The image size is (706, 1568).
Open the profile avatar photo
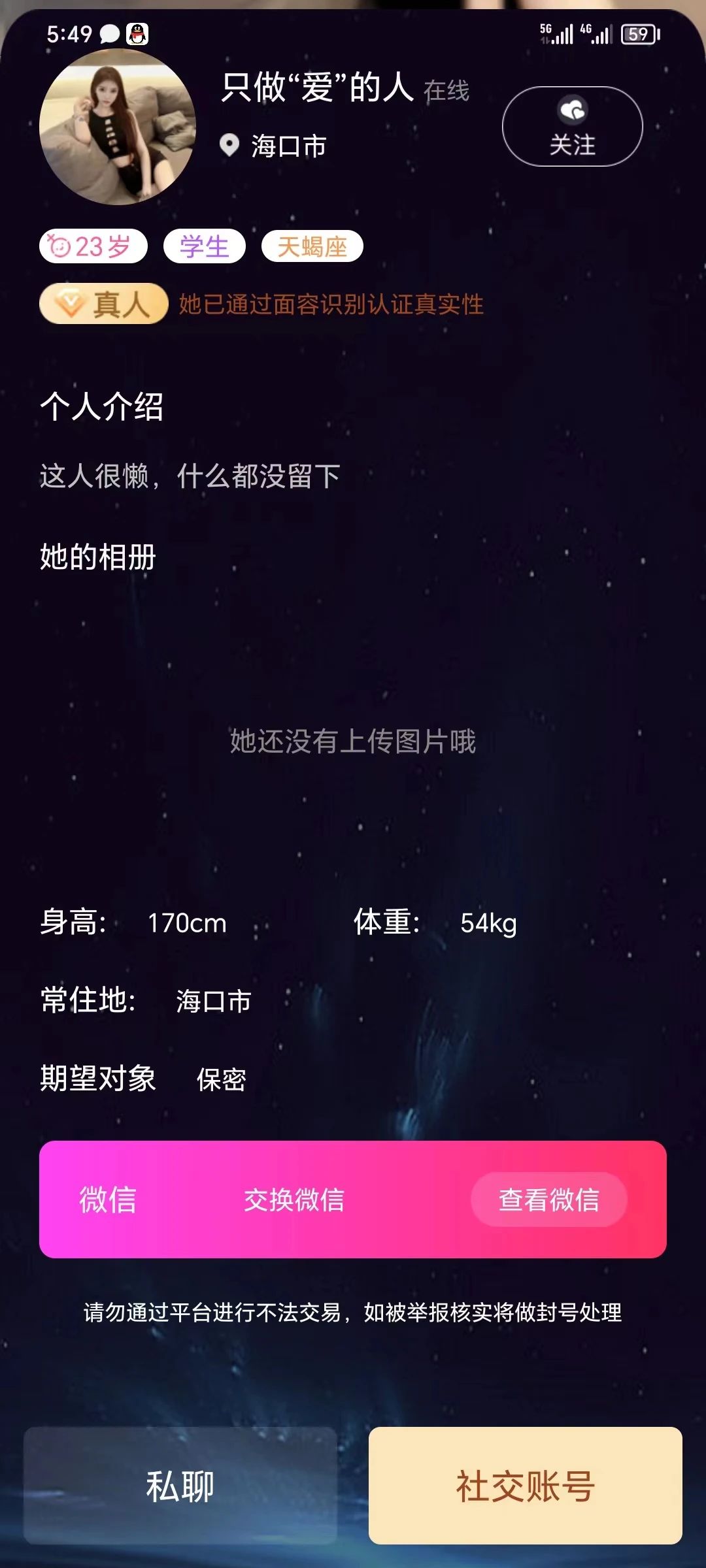point(118,127)
